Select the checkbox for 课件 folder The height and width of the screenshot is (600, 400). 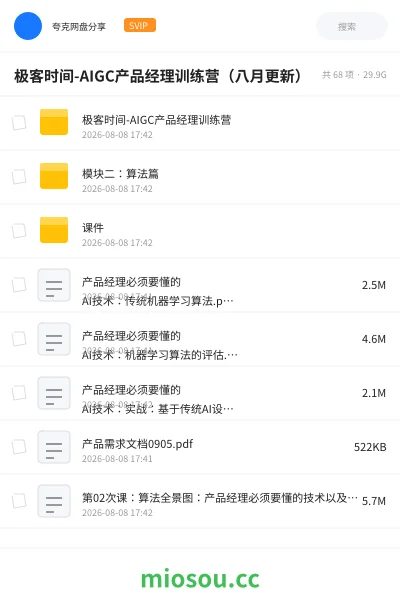19,231
